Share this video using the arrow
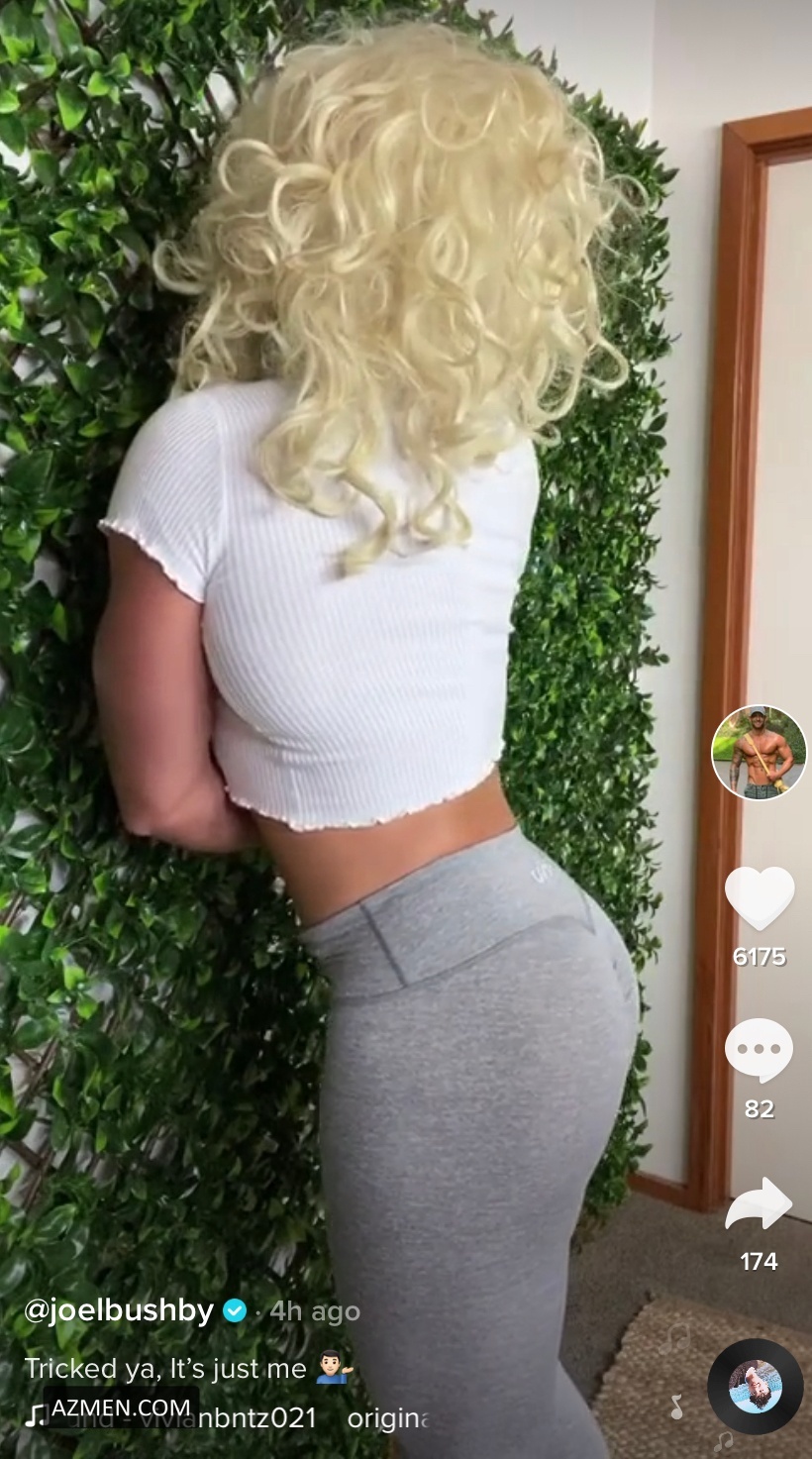 759,1203
